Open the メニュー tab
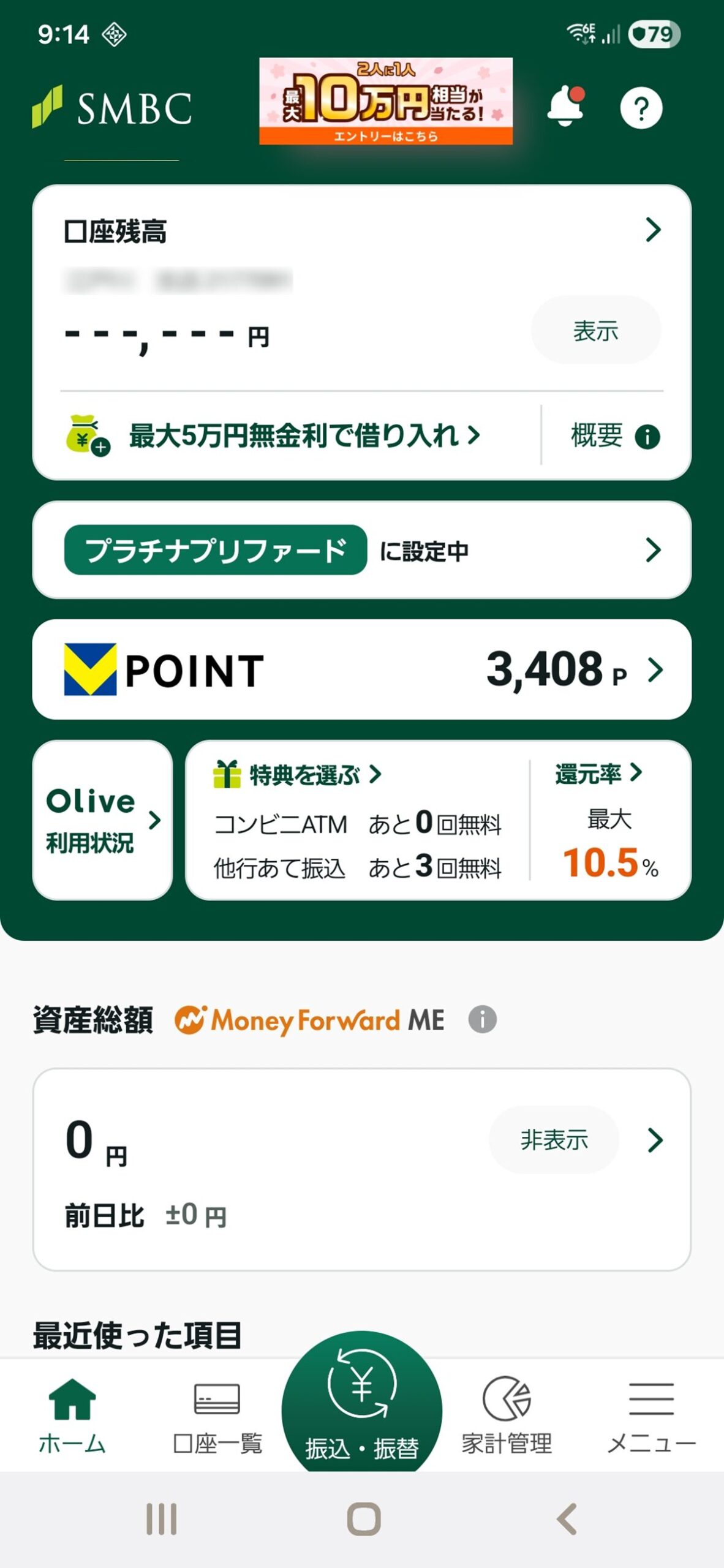The image size is (724, 1568). (x=651, y=1416)
